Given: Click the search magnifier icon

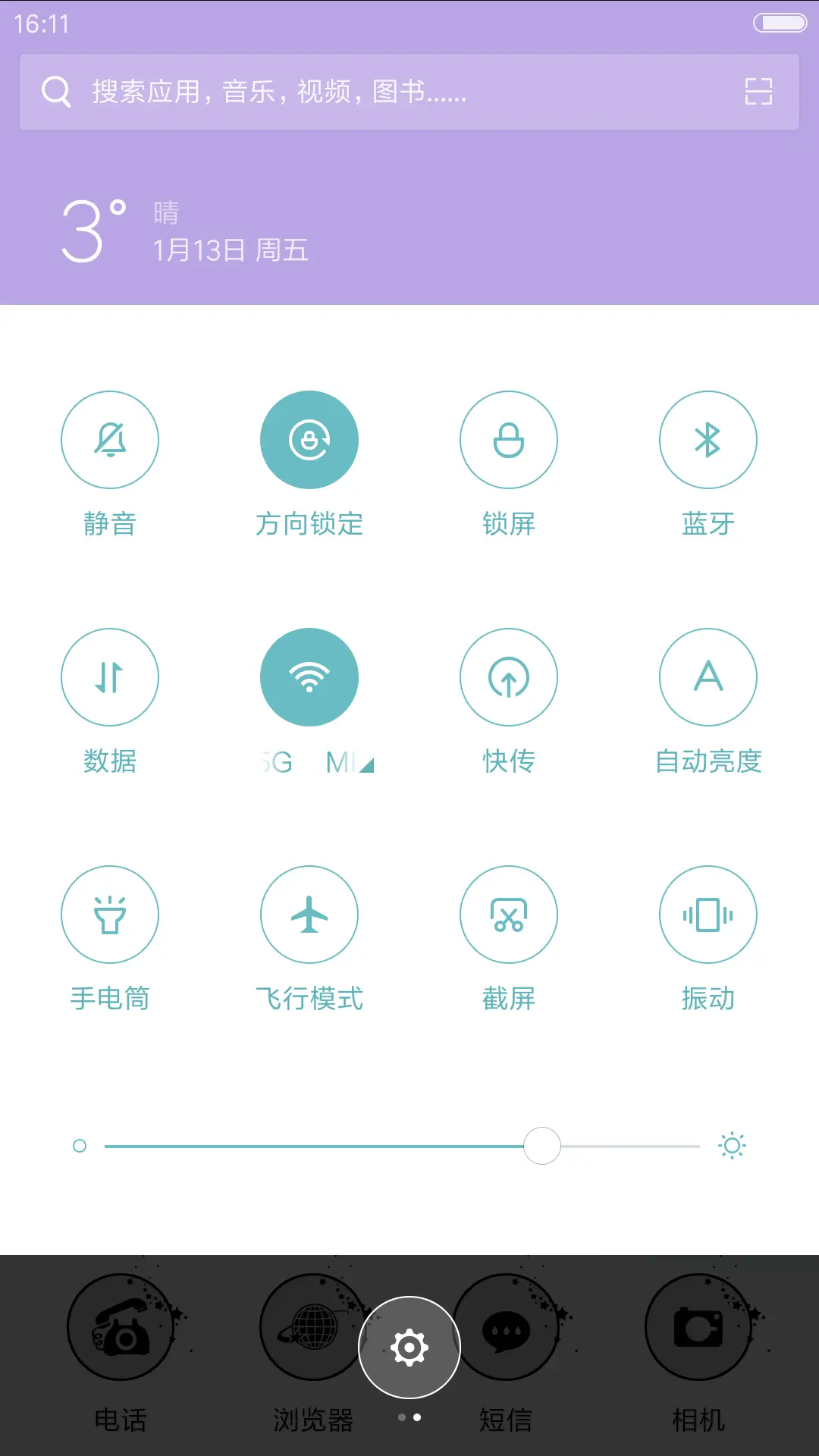Looking at the screenshot, I should 55,91.
